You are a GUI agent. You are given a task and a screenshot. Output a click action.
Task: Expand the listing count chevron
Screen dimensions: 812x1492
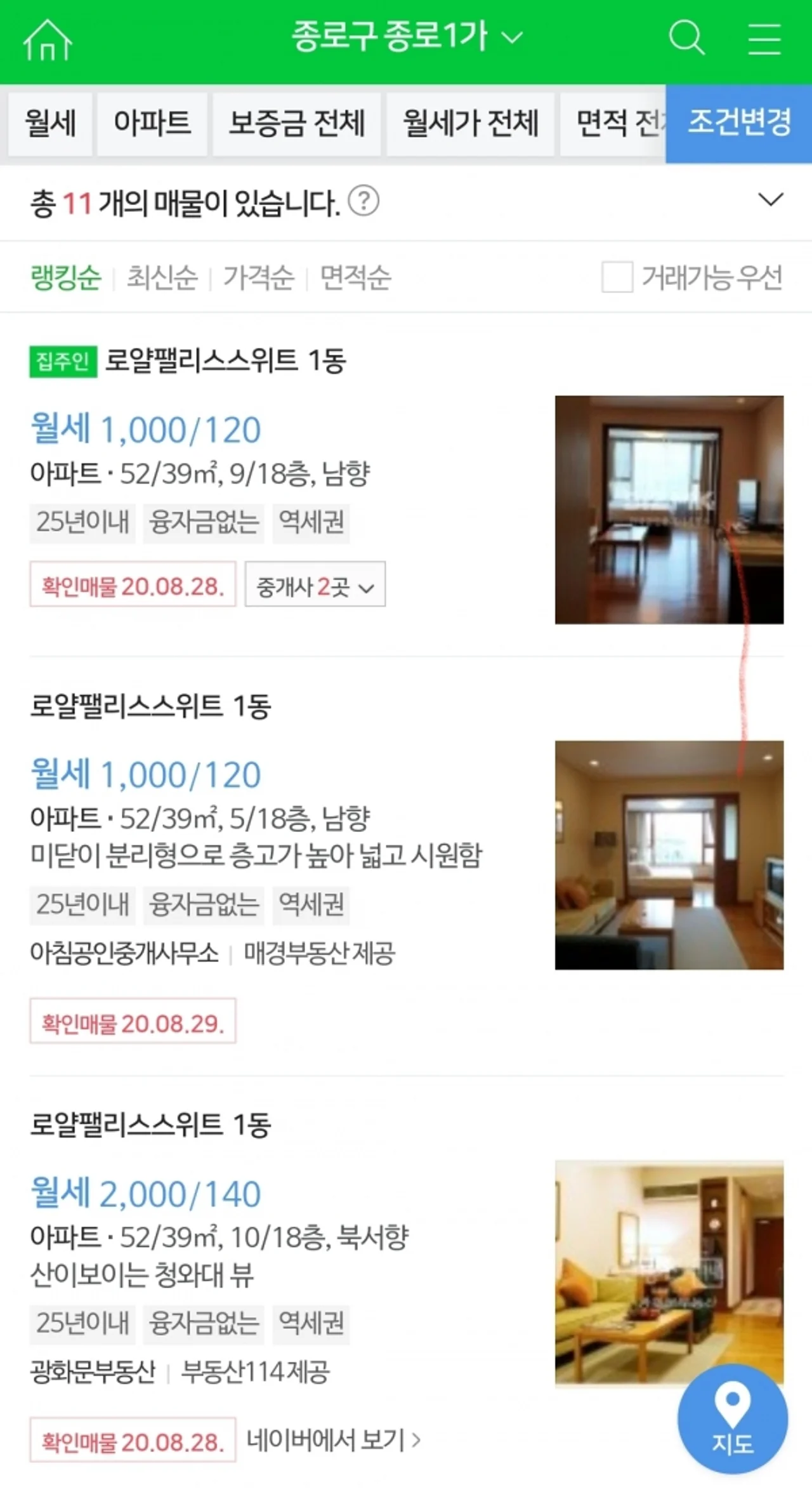[x=771, y=200]
